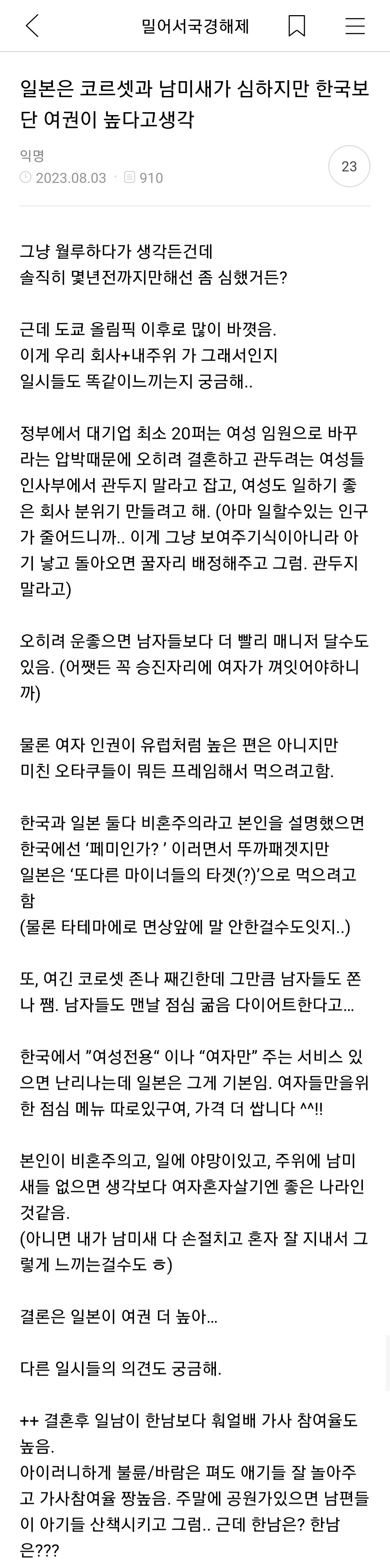This screenshot has width=390, height=1568.
Task: Bookmark this post
Action: (297, 26)
